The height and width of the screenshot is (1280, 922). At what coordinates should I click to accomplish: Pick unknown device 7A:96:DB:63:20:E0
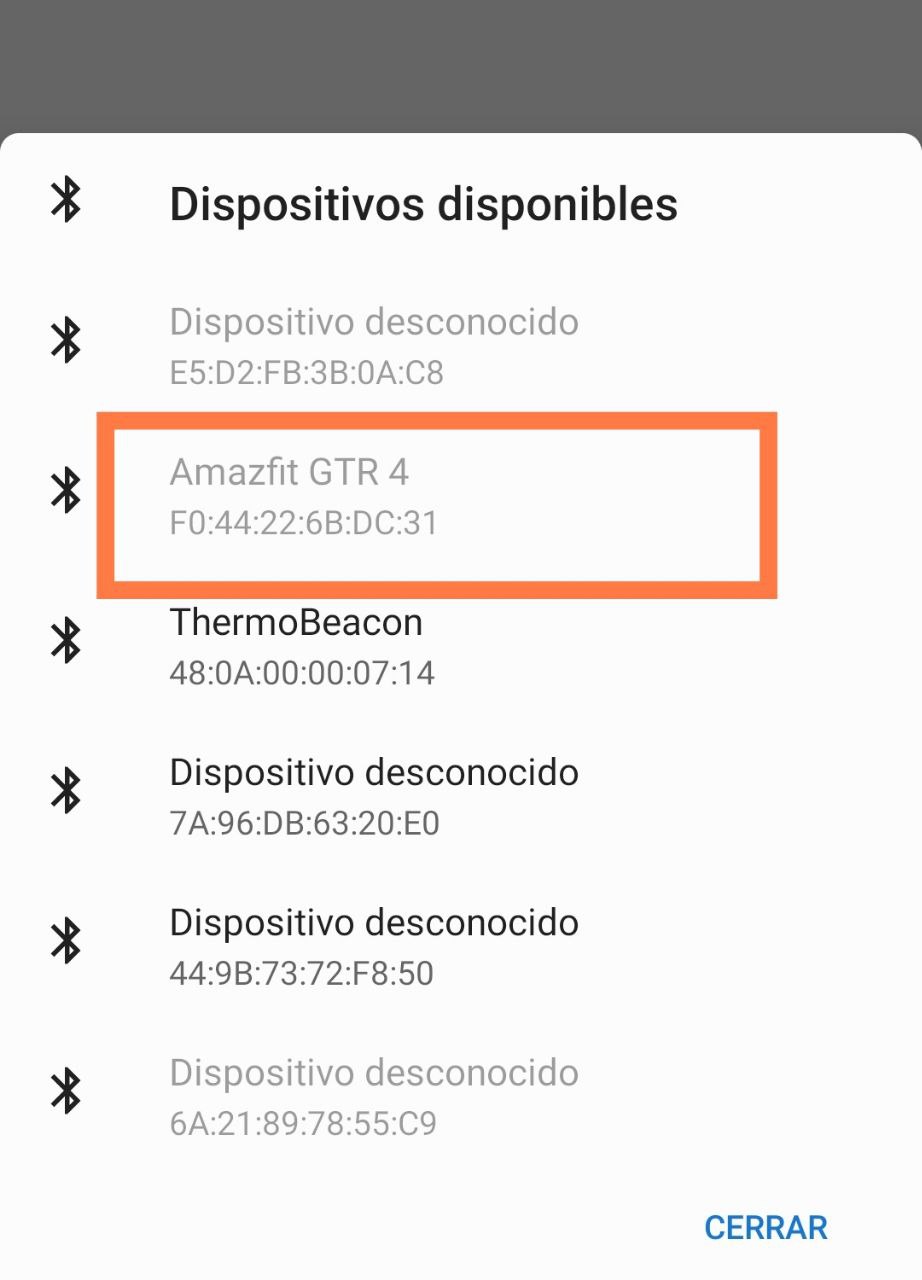point(373,797)
